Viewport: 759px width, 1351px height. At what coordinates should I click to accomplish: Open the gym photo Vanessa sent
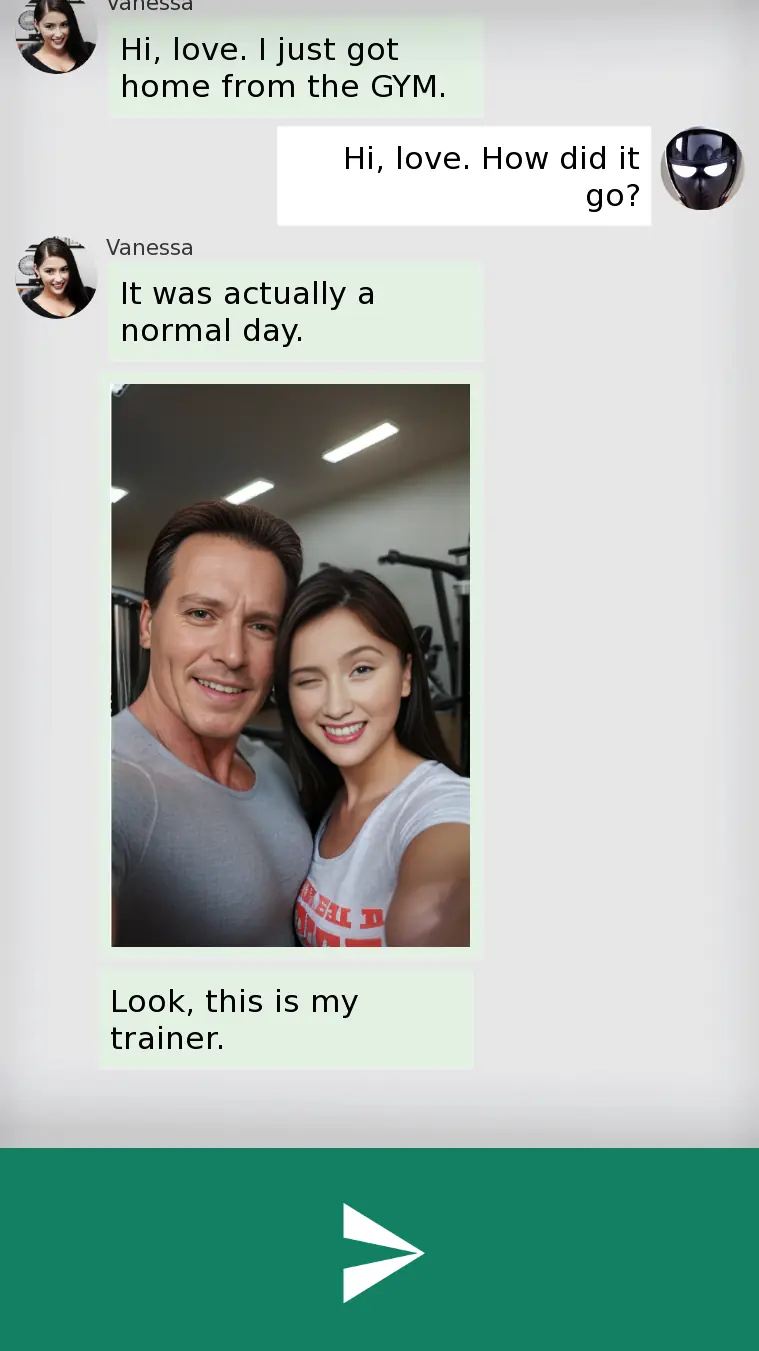(290, 665)
